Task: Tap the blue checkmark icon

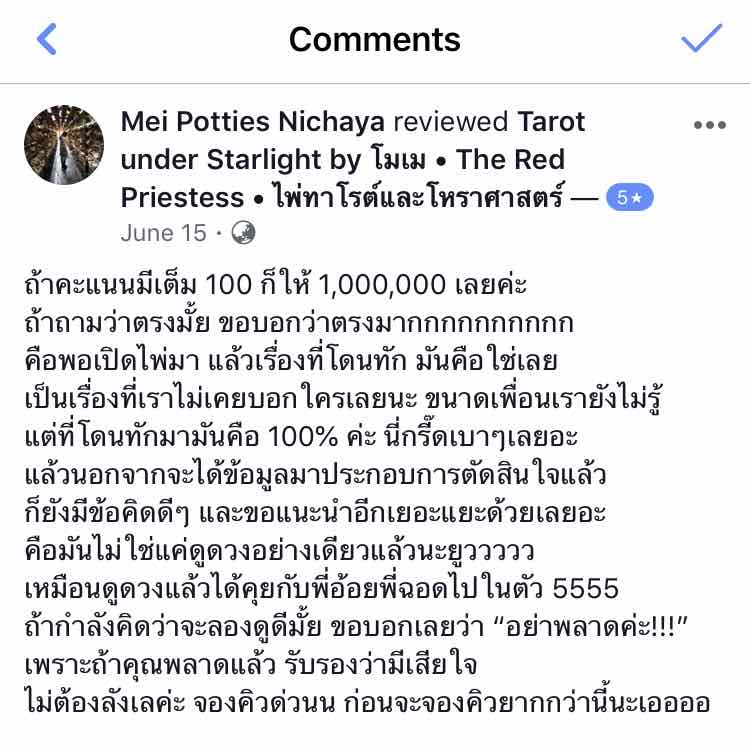Action: (x=701, y=38)
